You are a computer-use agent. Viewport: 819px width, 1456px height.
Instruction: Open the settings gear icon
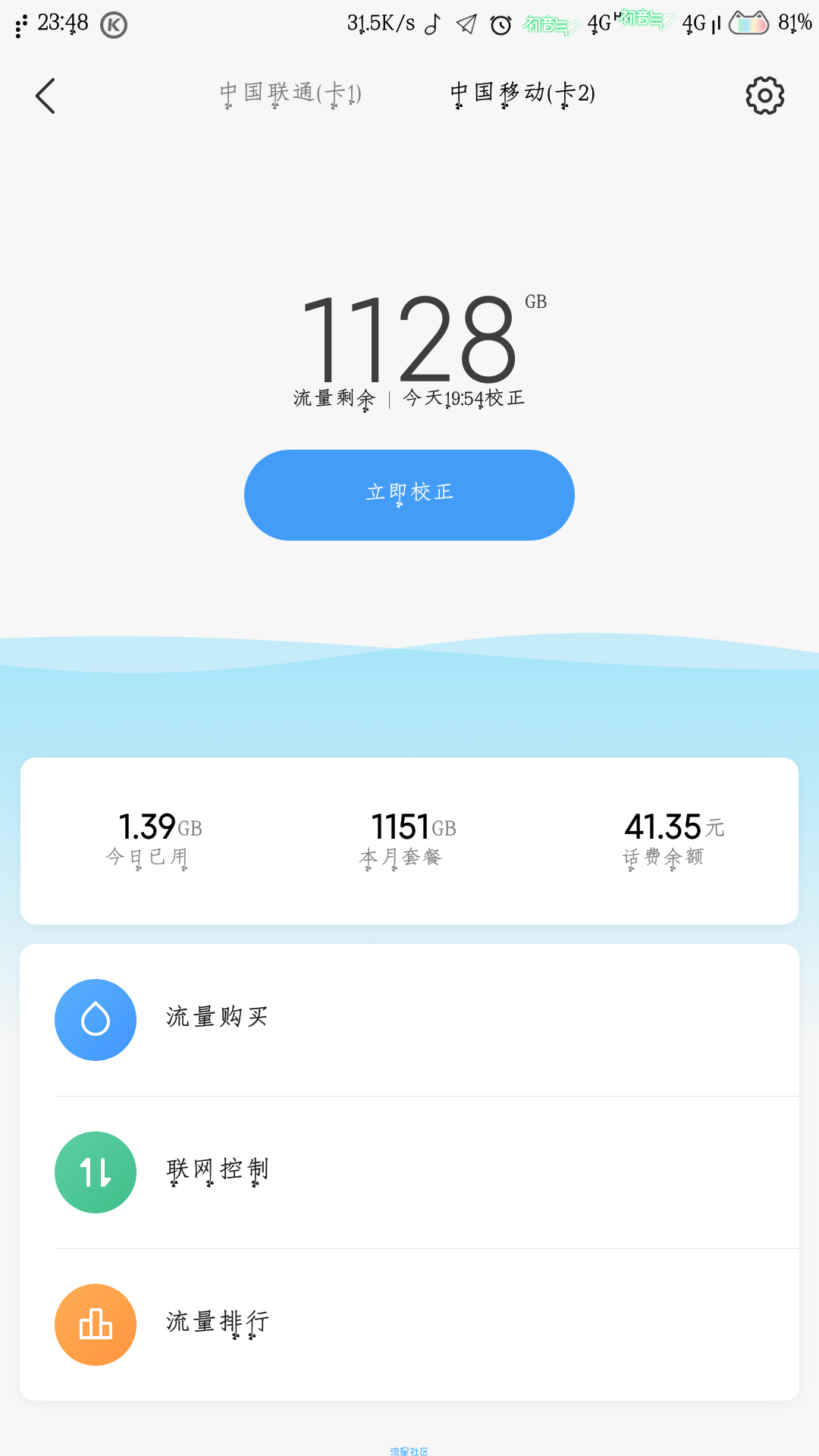(764, 96)
